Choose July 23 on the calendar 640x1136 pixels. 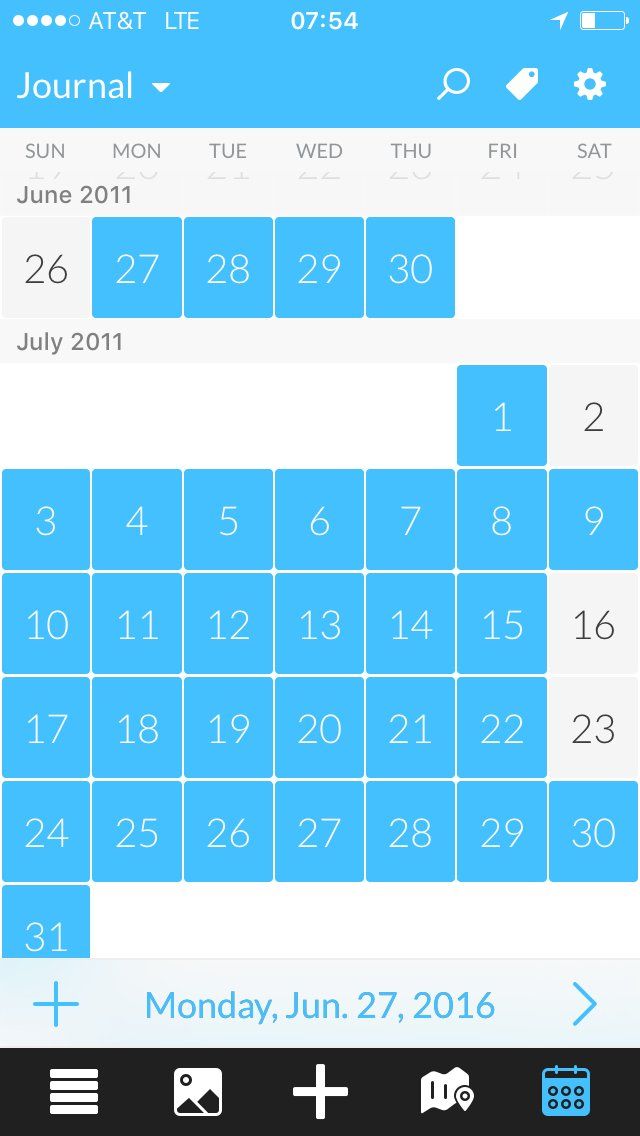(593, 728)
